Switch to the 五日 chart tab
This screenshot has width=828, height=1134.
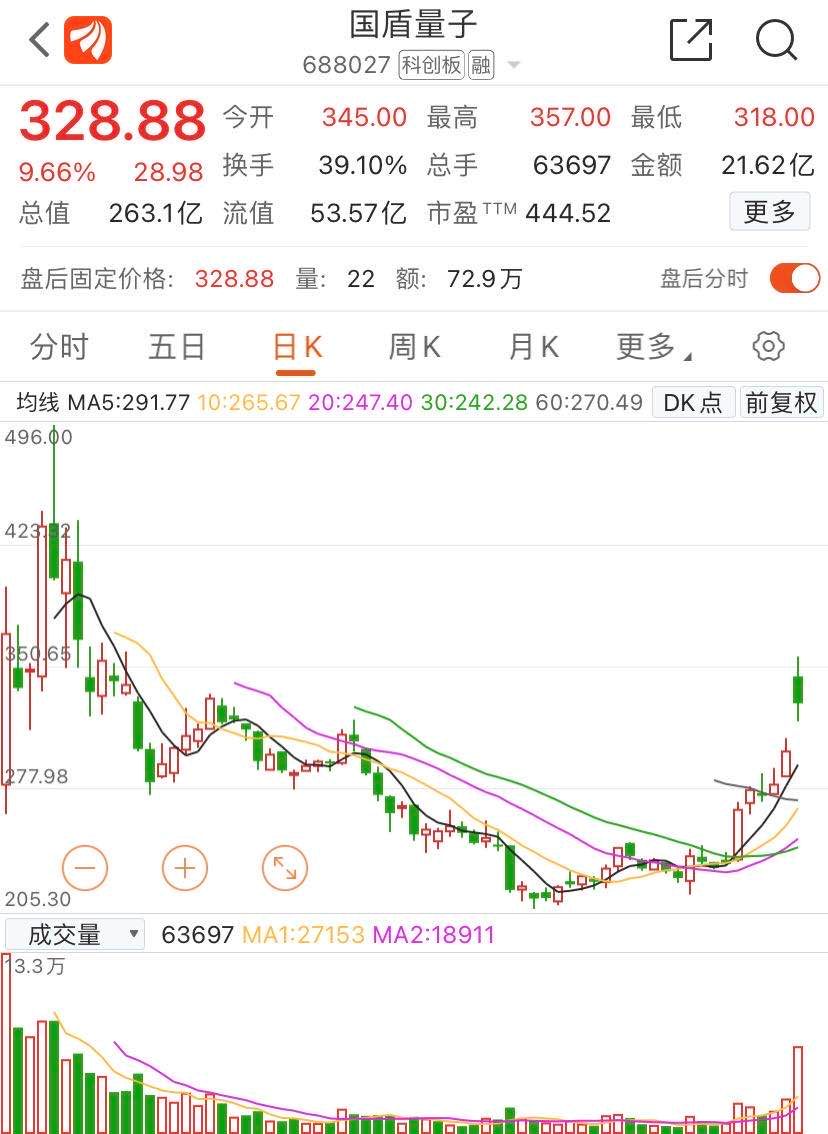tap(177, 347)
